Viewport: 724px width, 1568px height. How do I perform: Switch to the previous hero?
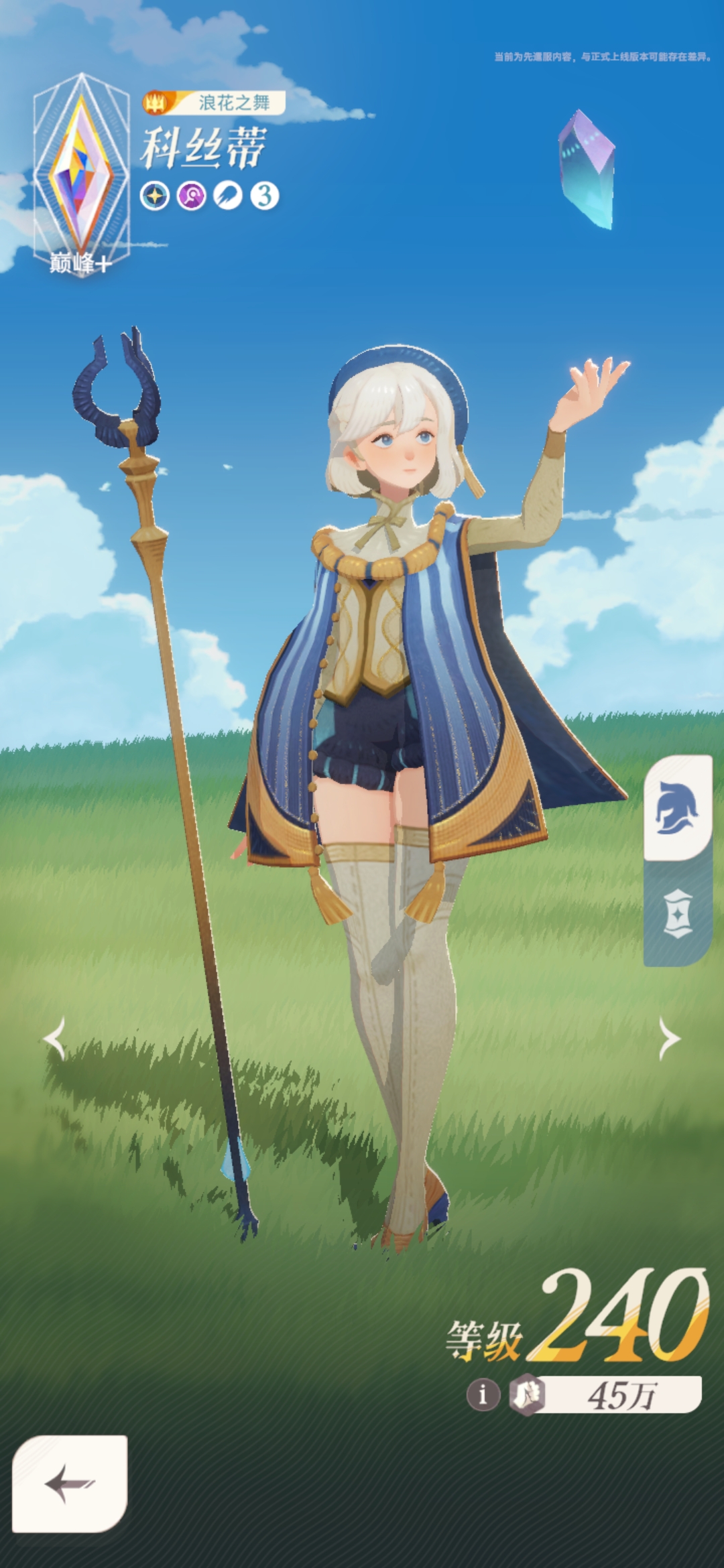[x=55, y=1039]
